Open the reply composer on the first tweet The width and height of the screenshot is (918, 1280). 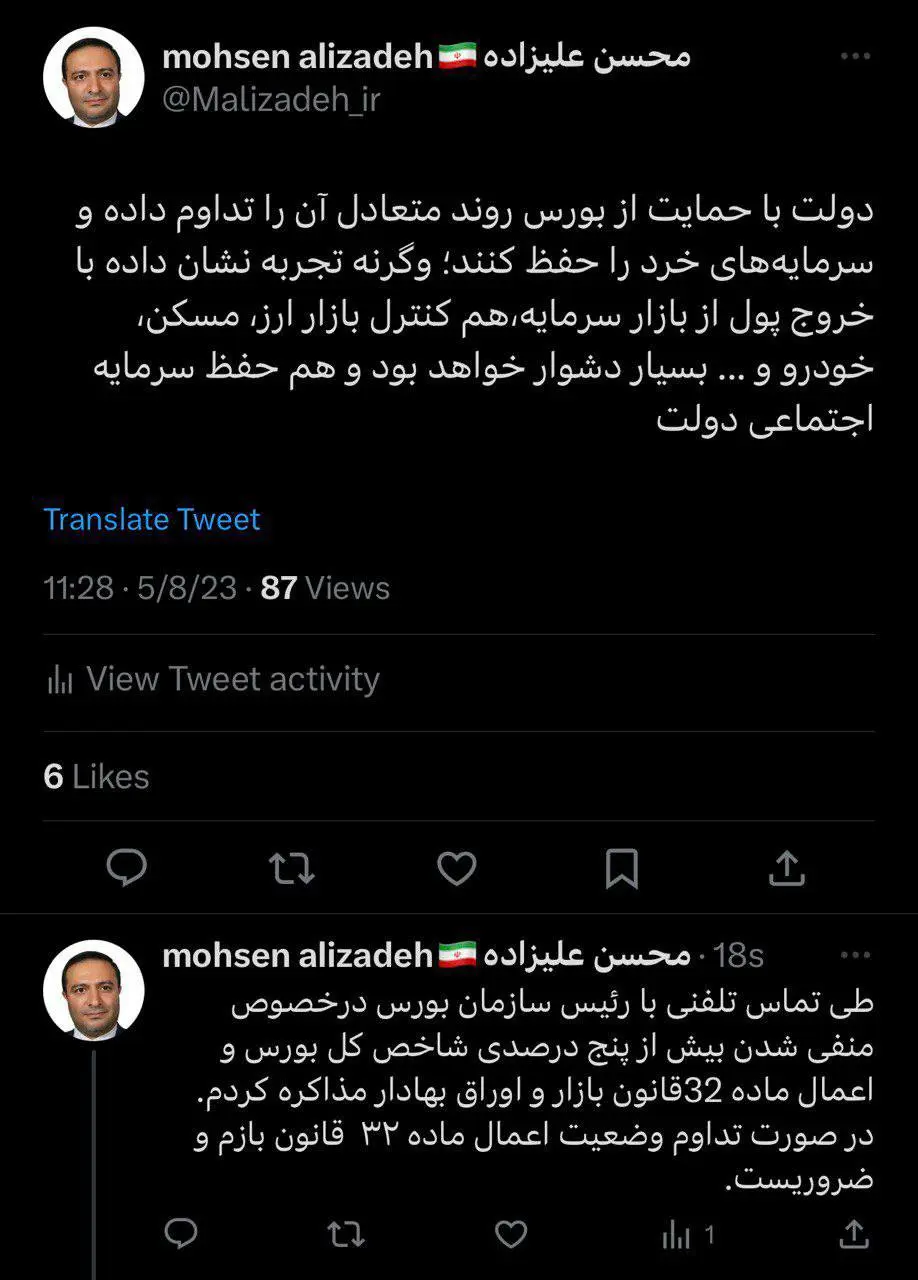pyautogui.click(x=127, y=868)
